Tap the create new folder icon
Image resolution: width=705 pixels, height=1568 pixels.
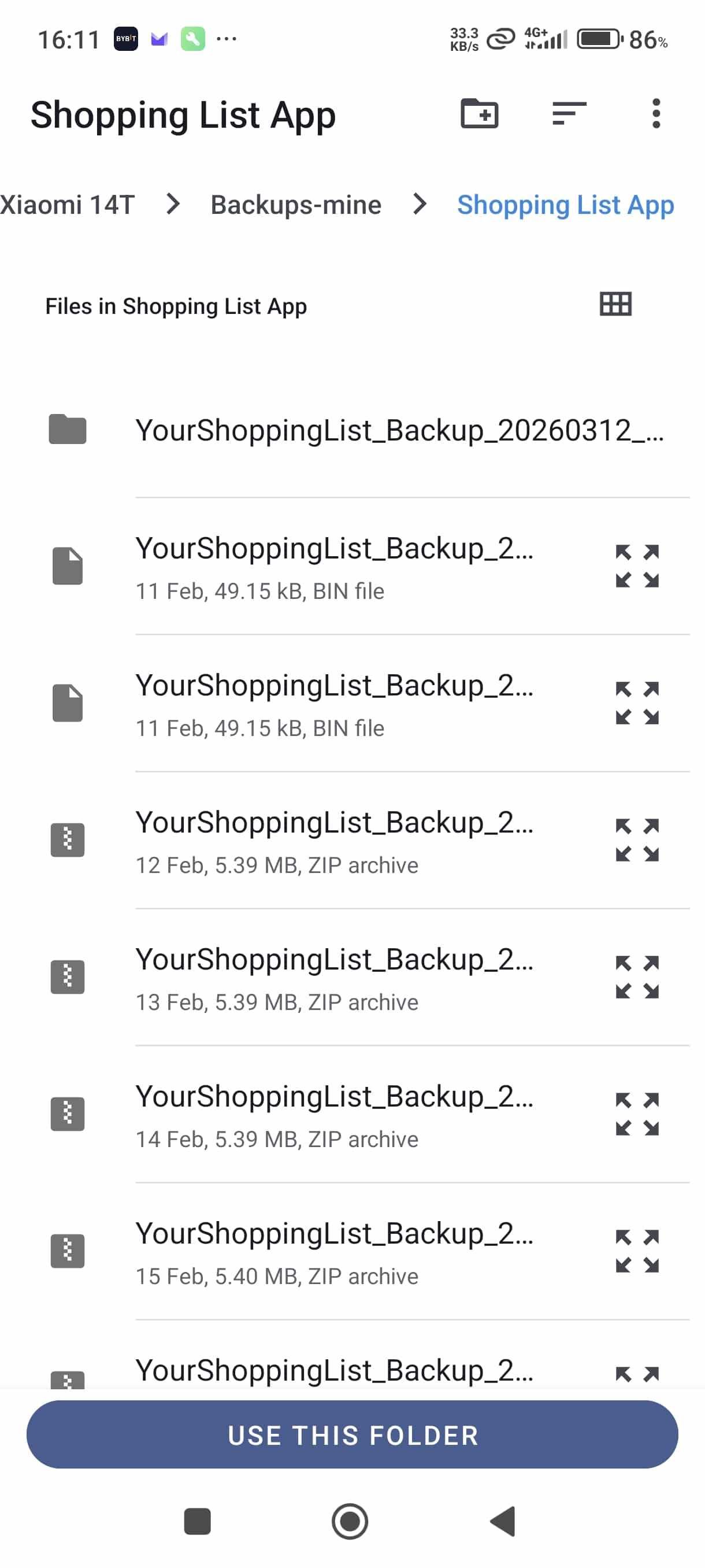click(x=478, y=114)
